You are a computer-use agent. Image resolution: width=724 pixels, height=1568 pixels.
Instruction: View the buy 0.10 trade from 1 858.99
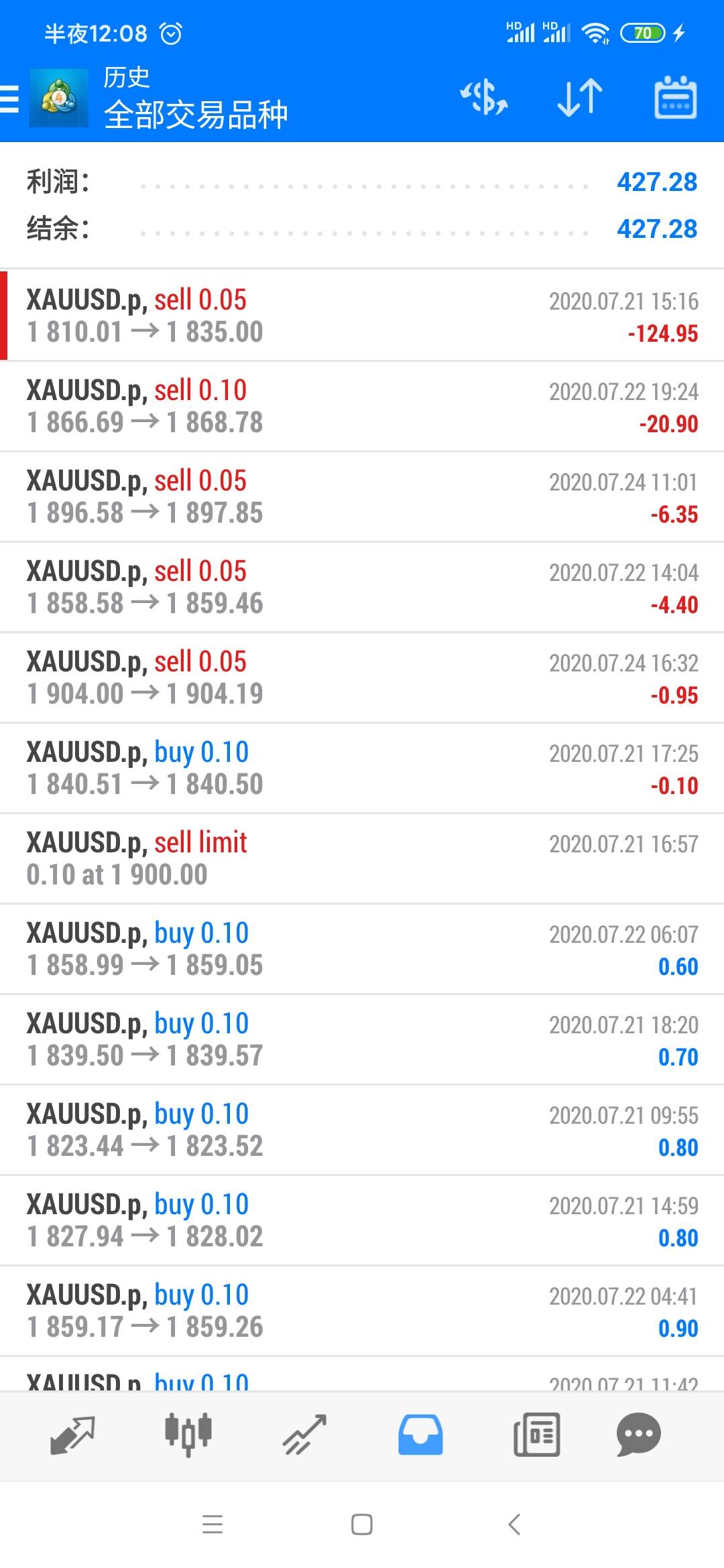pos(362,949)
